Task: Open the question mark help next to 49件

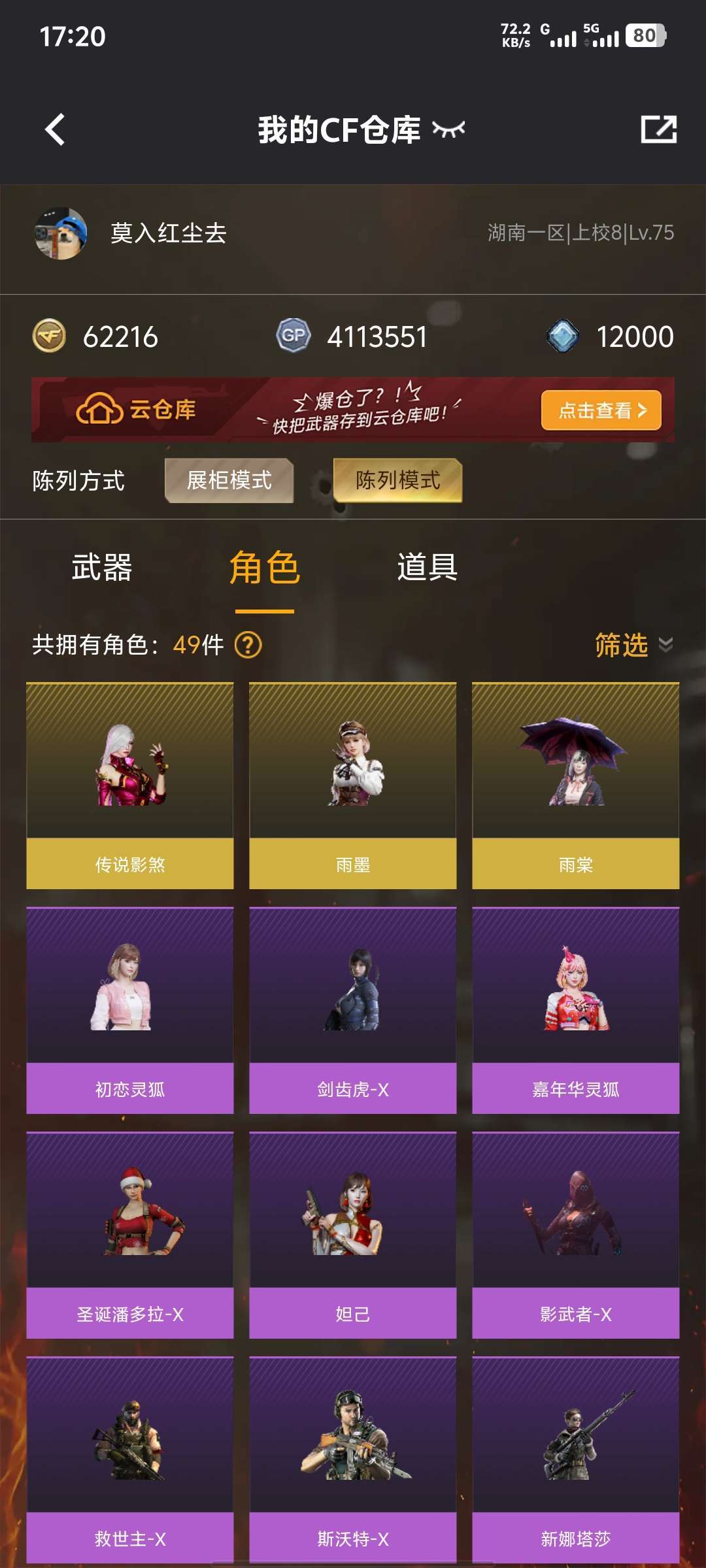Action: (248, 645)
